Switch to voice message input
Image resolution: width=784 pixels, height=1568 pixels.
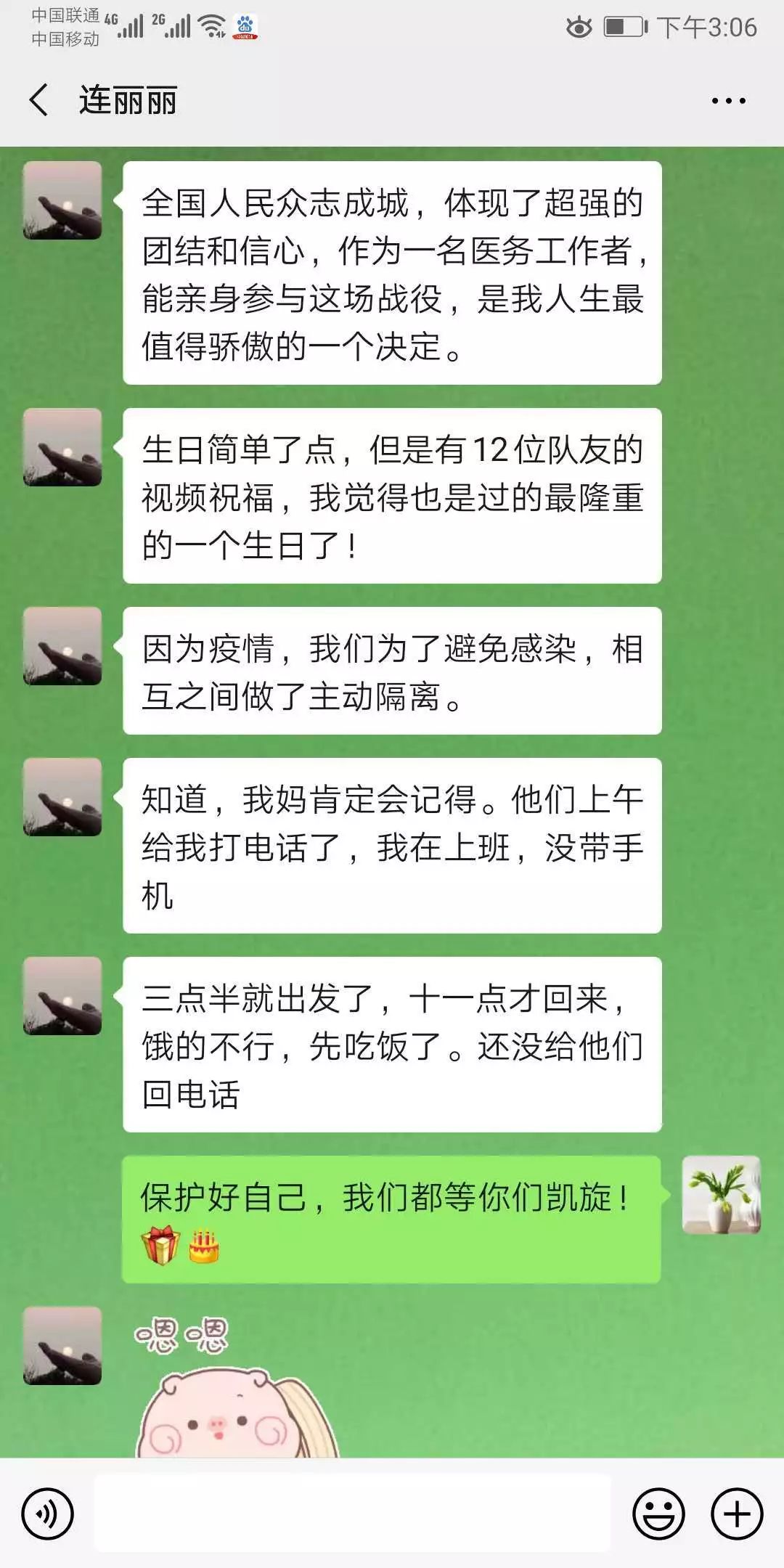[48, 1514]
